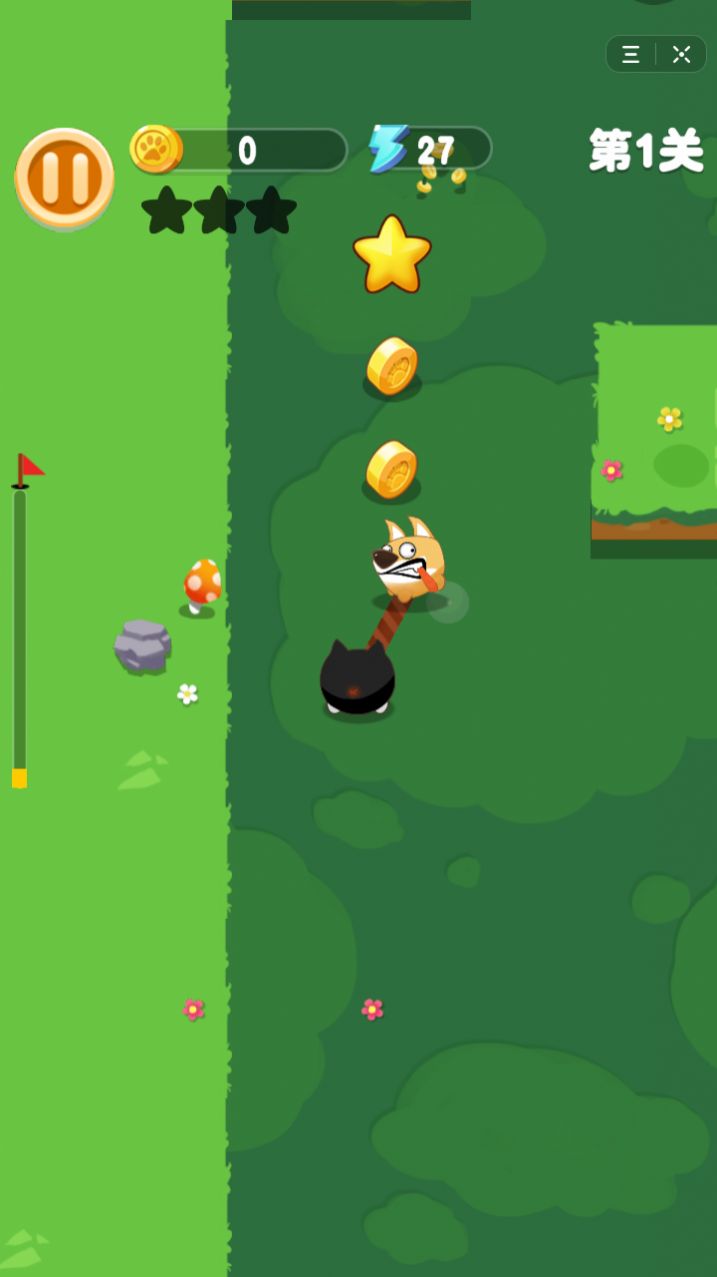Pause the game with the orange button
Screen dimensions: 717x1277
tap(64, 179)
